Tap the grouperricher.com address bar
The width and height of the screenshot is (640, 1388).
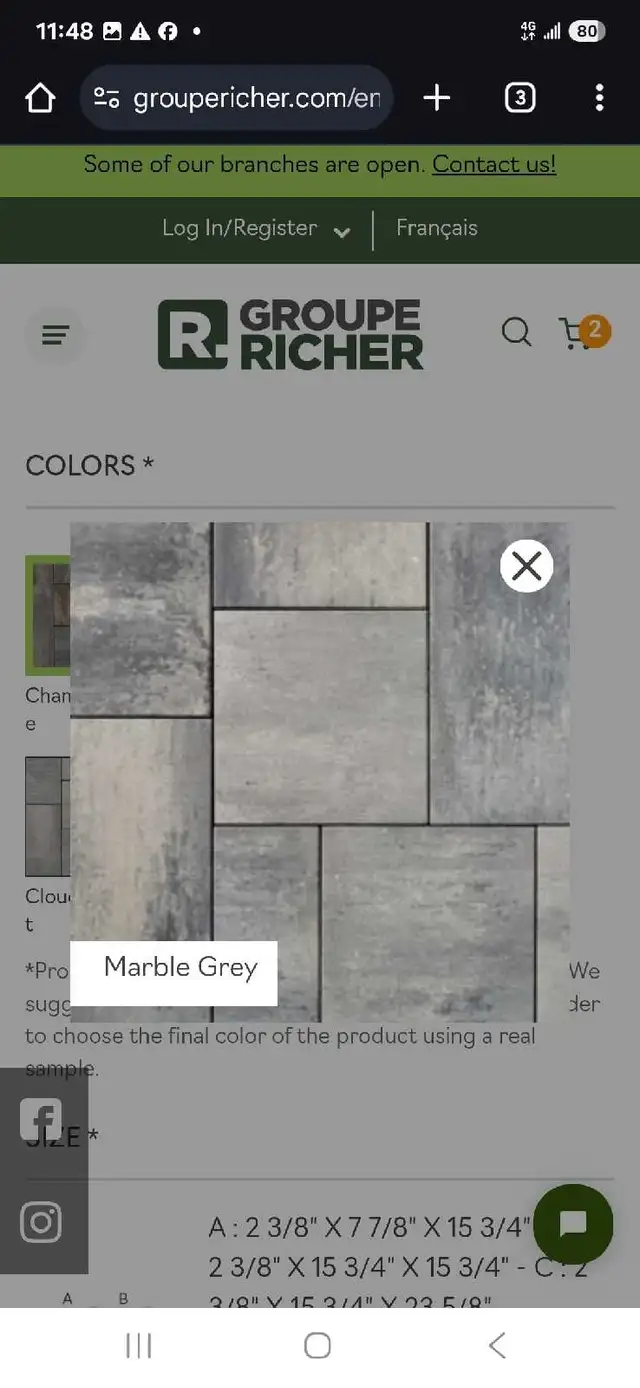pos(237,98)
